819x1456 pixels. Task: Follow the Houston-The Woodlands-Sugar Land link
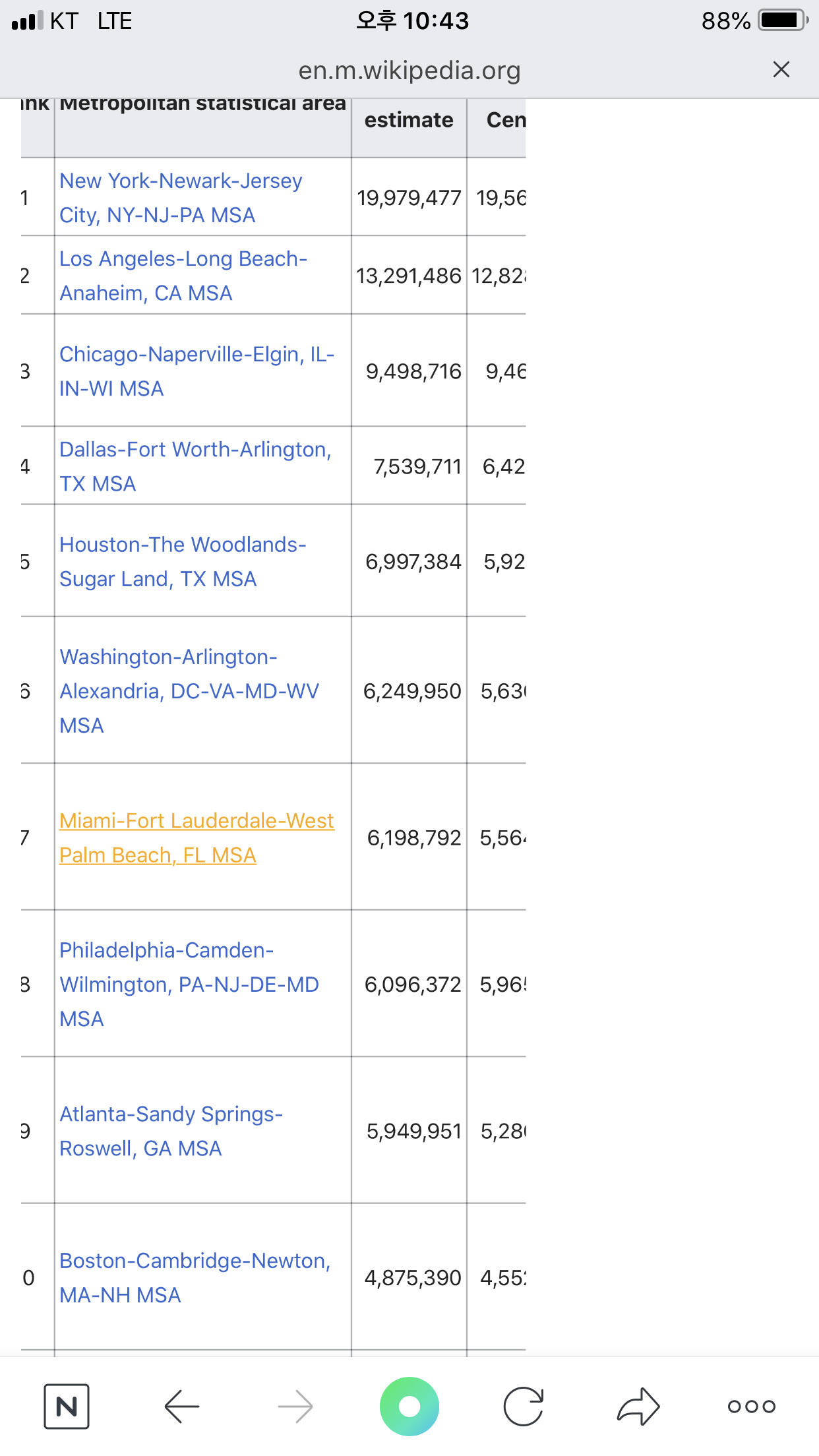[x=183, y=561]
